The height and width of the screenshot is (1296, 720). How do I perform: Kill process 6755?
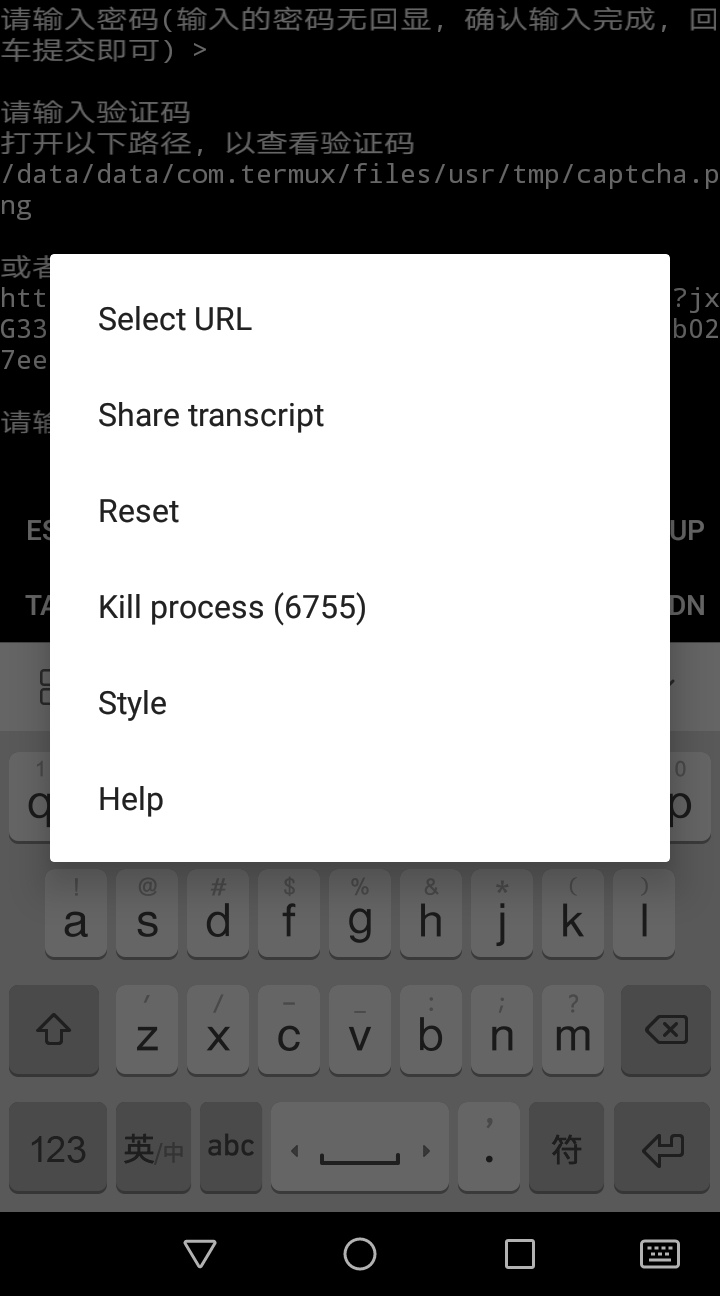[360, 607]
